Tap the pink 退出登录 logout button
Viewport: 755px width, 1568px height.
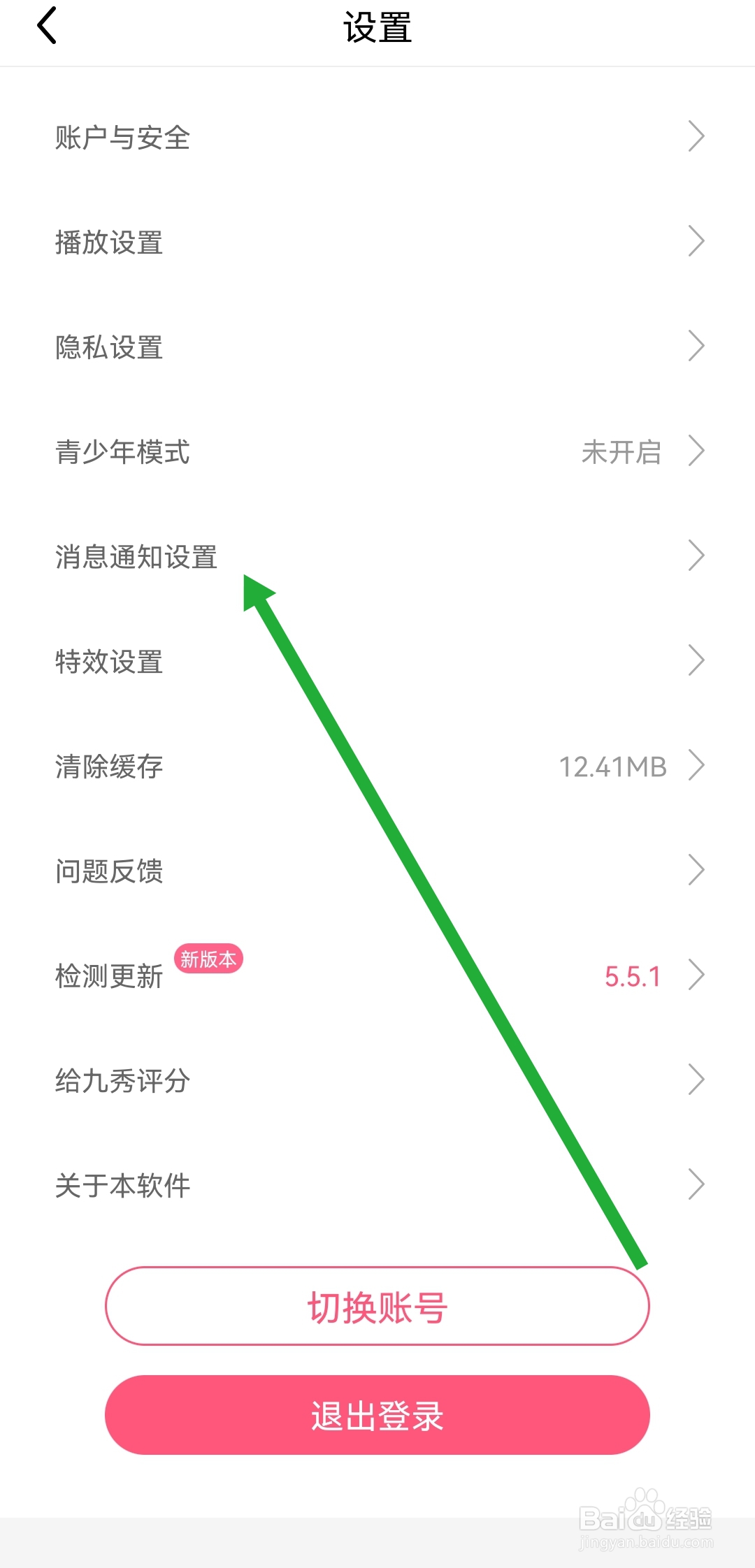pos(377,1416)
